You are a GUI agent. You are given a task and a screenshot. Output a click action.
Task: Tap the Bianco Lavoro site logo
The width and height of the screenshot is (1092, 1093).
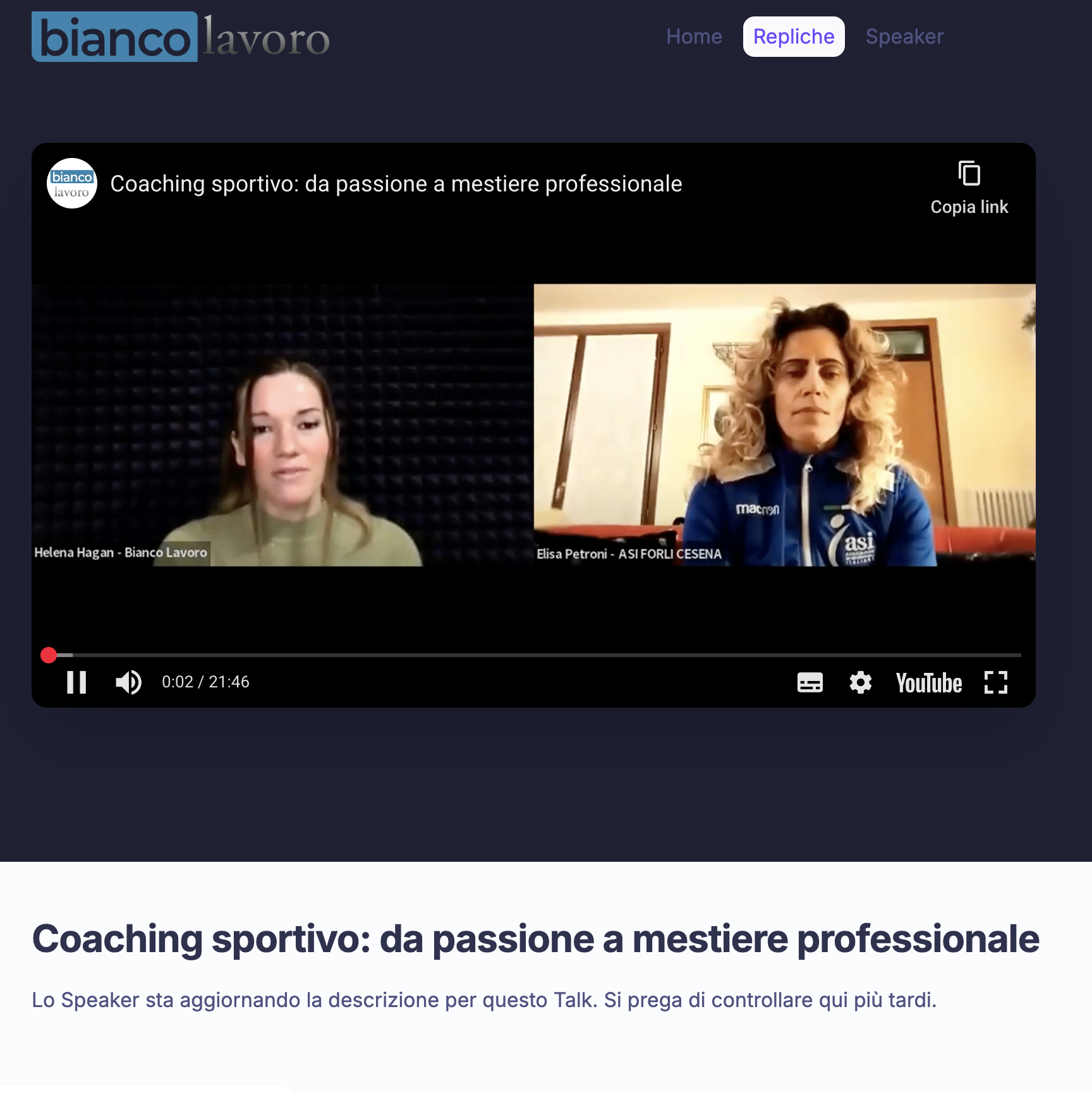[x=181, y=37]
